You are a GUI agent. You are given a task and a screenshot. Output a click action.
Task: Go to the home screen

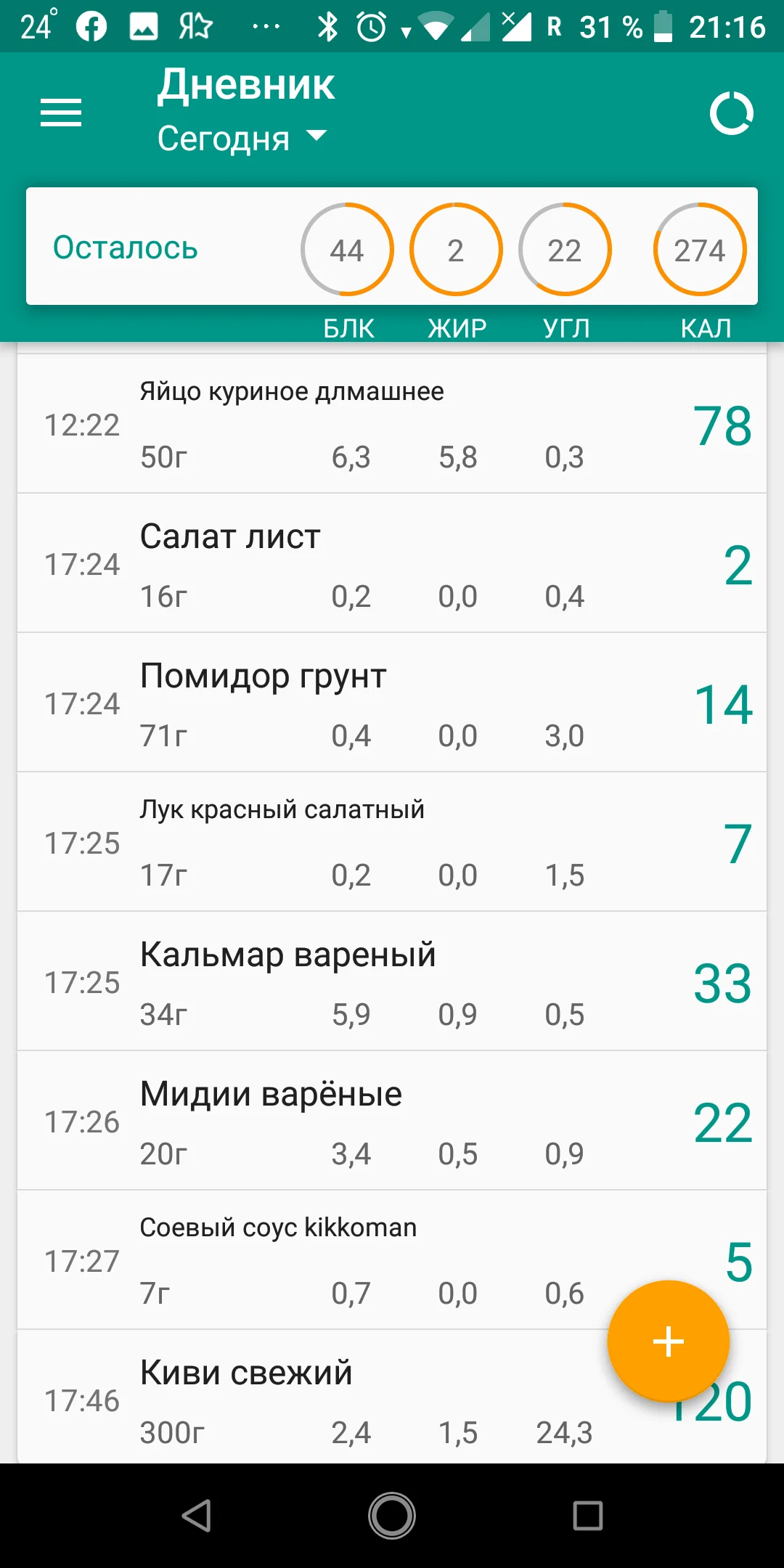pos(392,1516)
